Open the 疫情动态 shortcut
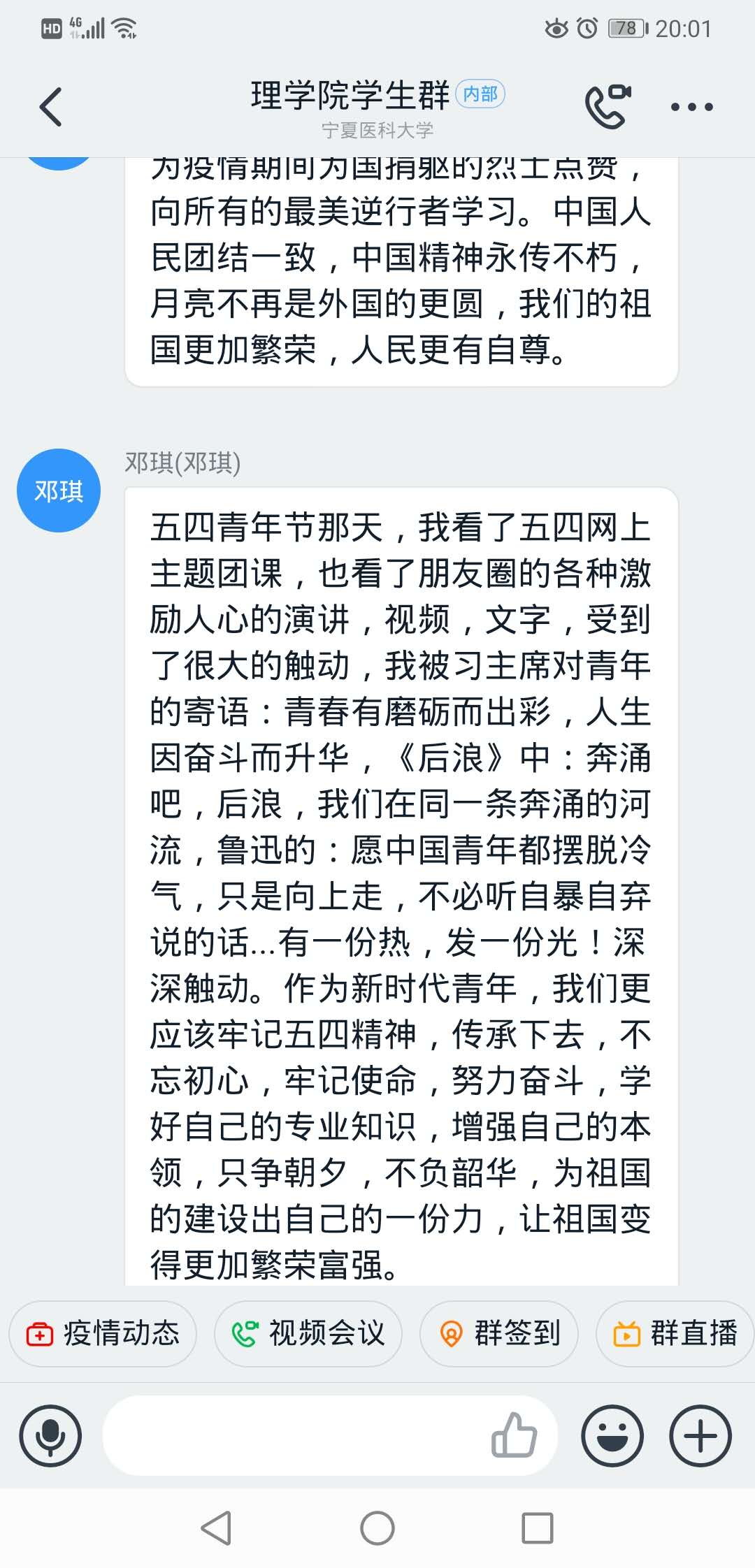The height and width of the screenshot is (1568, 755). pos(103,1333)
